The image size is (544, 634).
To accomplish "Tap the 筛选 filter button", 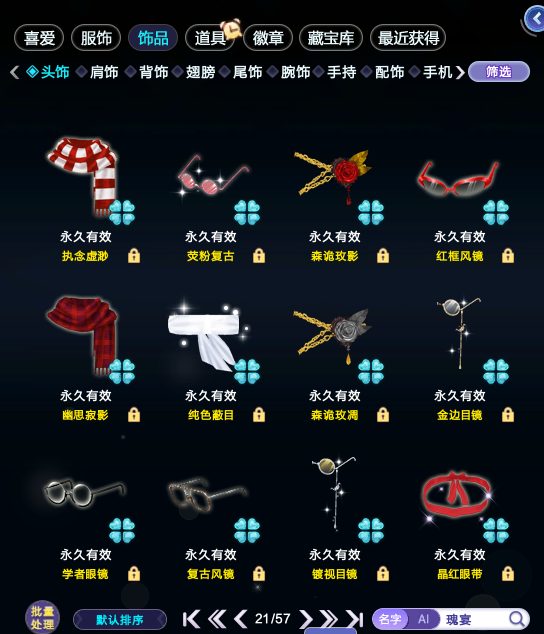I will point(499,72).
